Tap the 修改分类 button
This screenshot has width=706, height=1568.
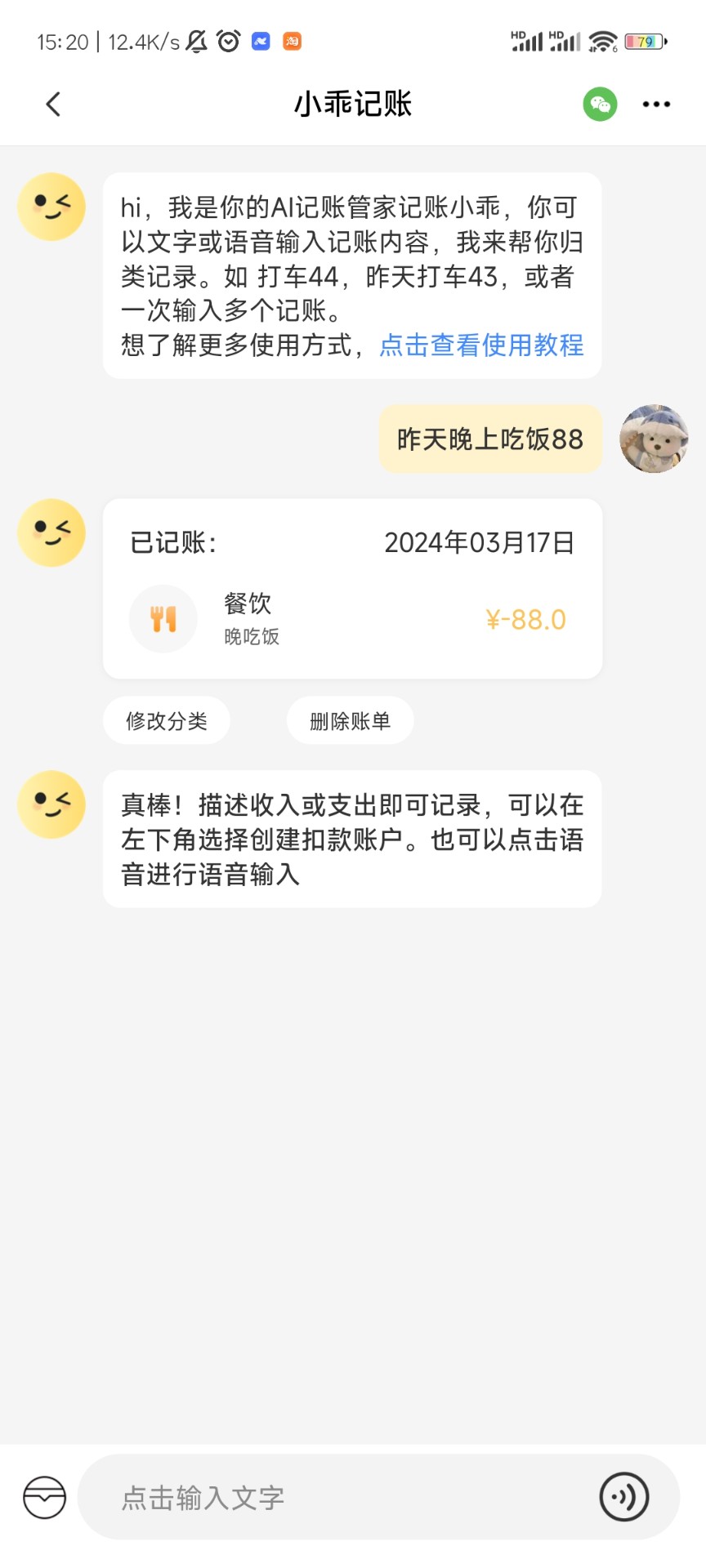[x=167, y=720]
